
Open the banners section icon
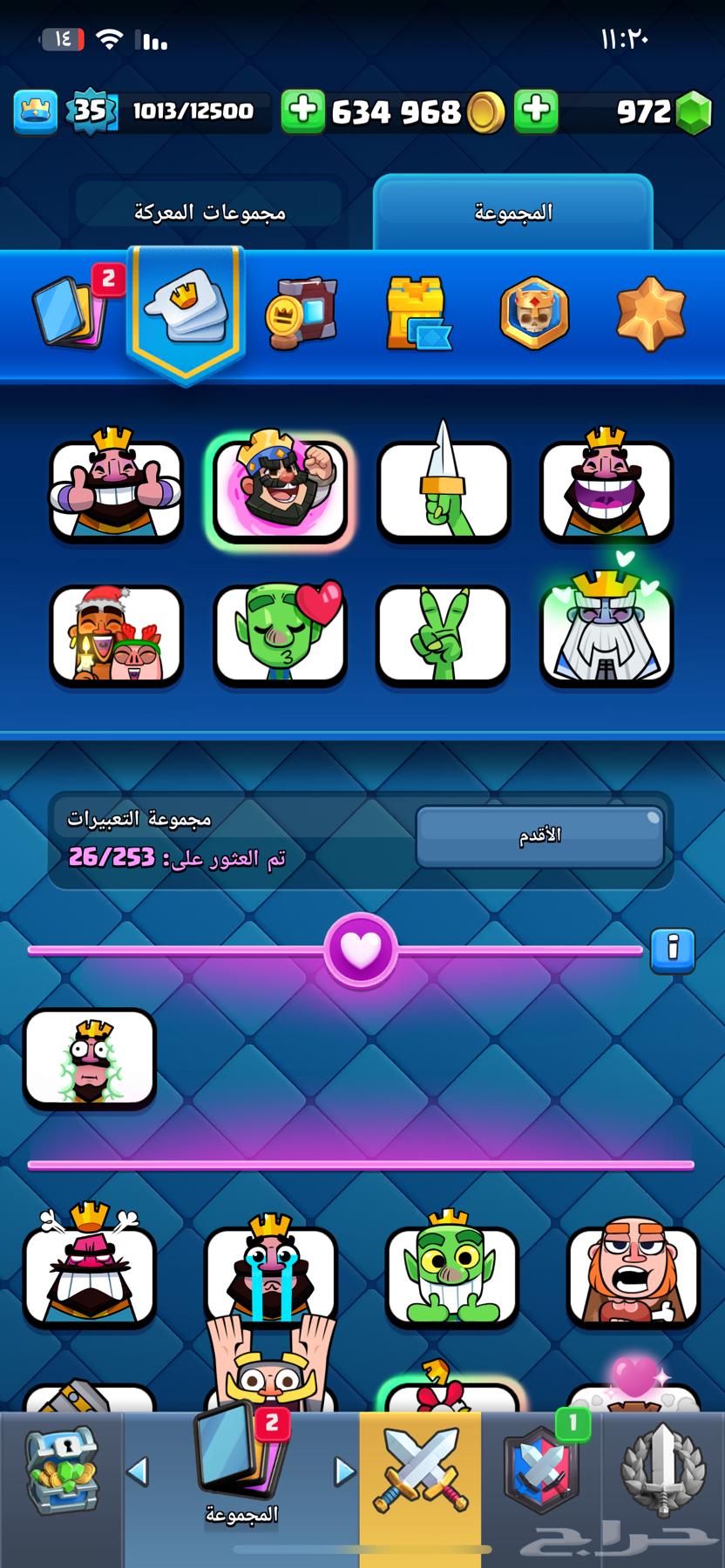tap(301, 313)
